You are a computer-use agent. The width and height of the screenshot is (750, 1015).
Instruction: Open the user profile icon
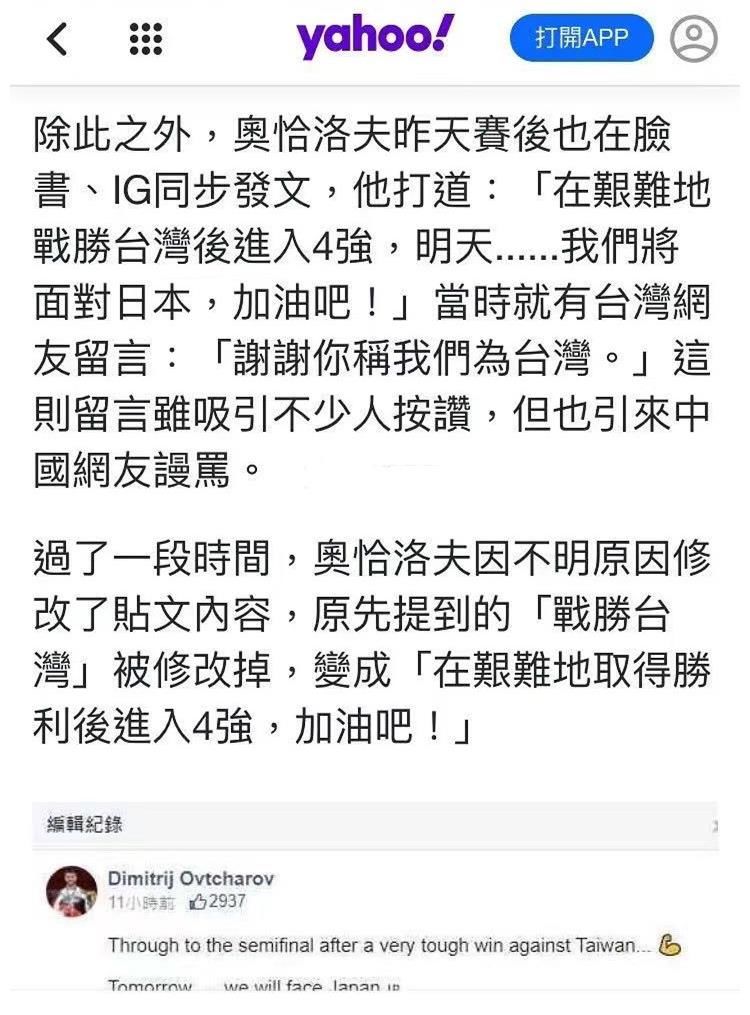(694, 39)
